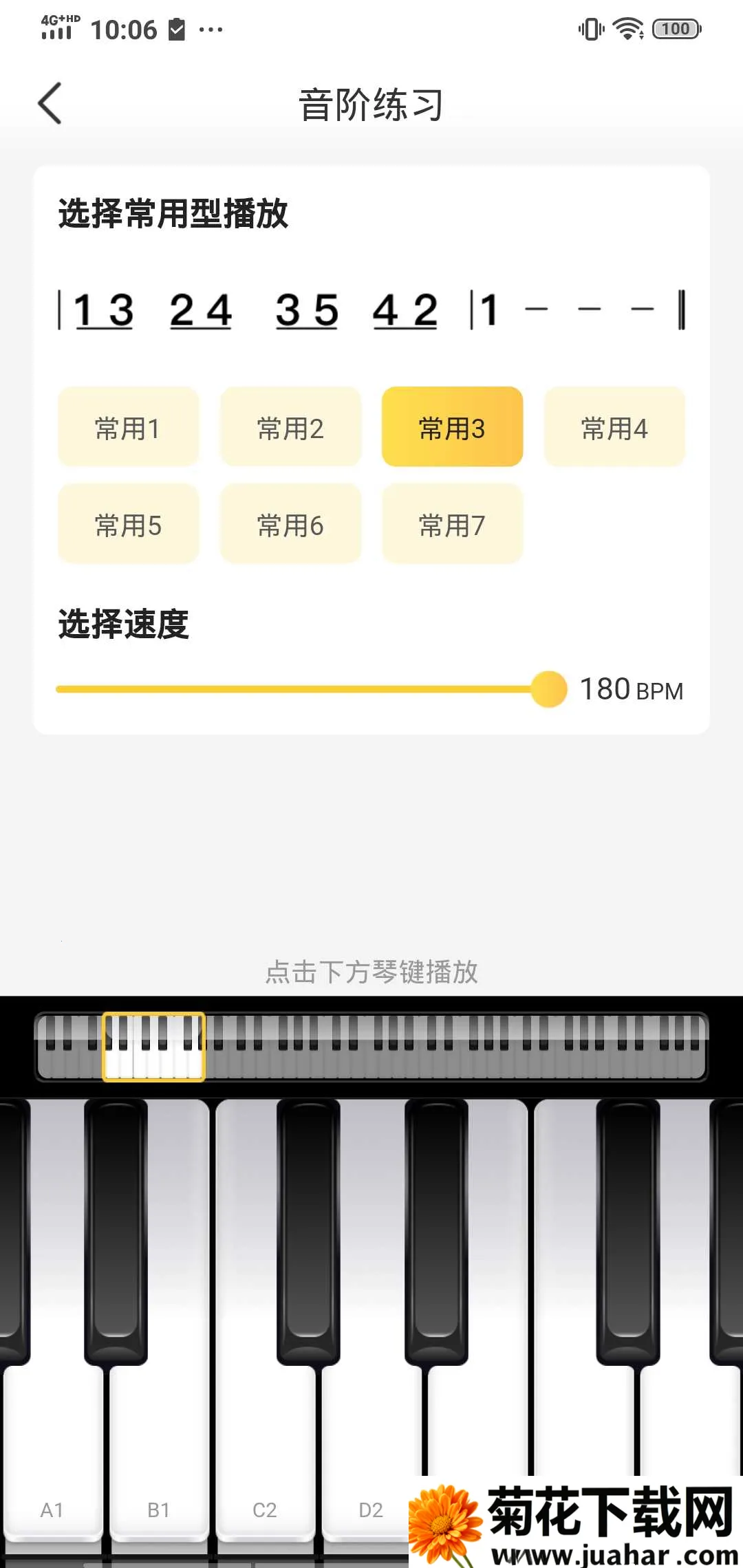Select the 常用6 pattern
The width and height of the screenshot is (743, 1568).
pos(290,524)
